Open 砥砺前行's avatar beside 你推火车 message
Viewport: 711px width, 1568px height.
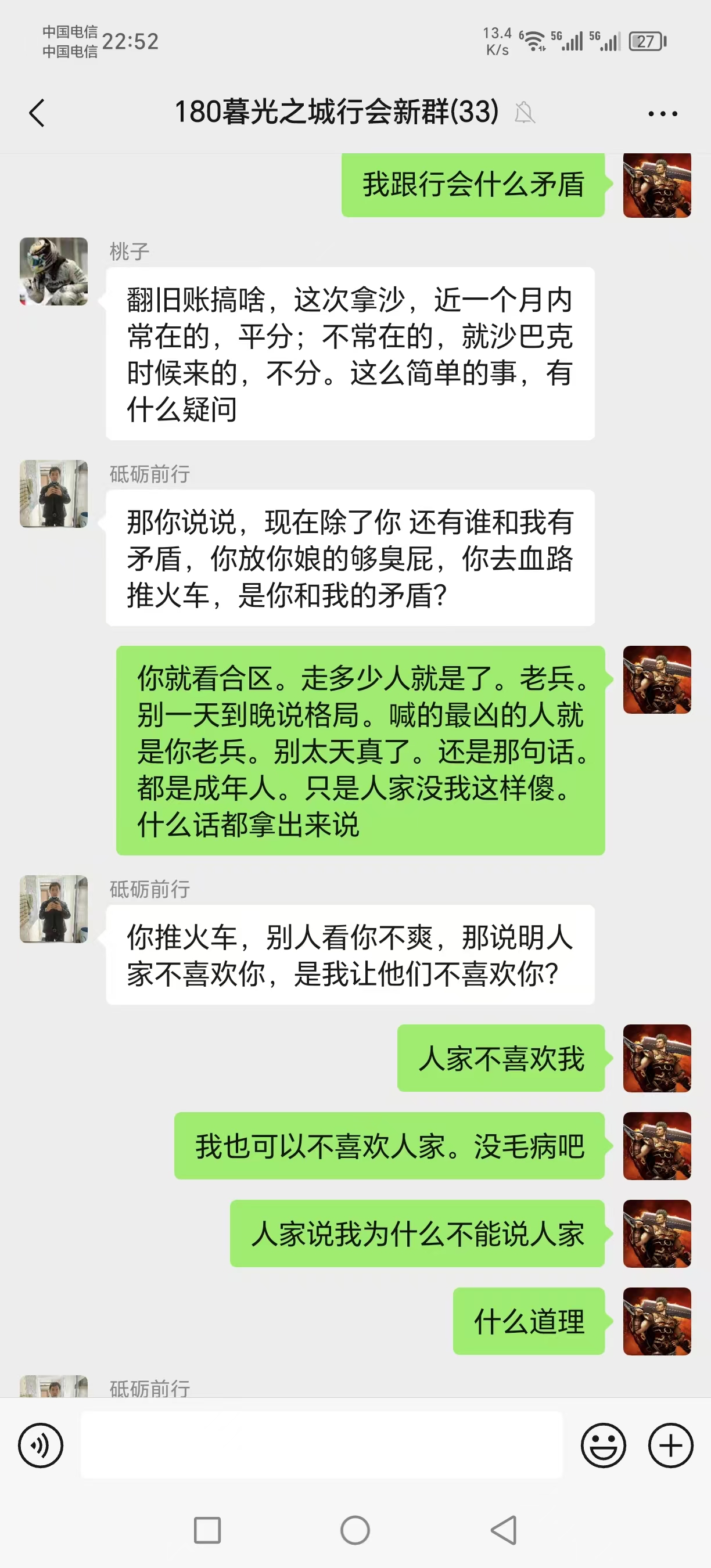53,909
